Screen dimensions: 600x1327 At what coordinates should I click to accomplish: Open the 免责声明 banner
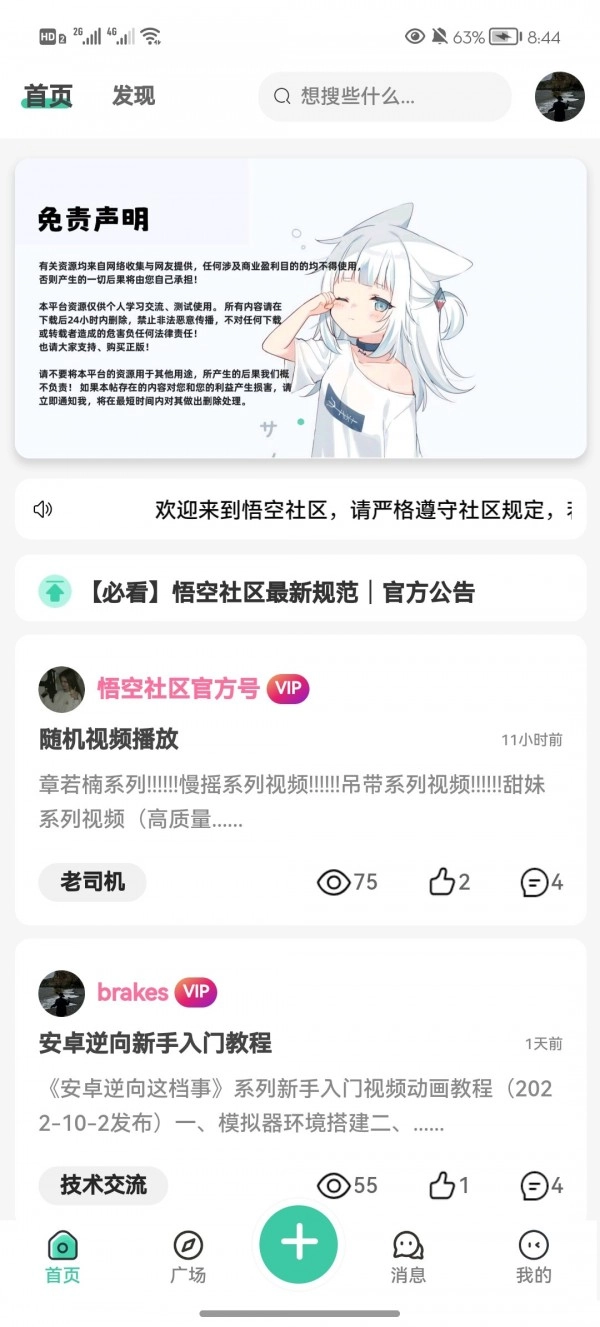[300, 308]
